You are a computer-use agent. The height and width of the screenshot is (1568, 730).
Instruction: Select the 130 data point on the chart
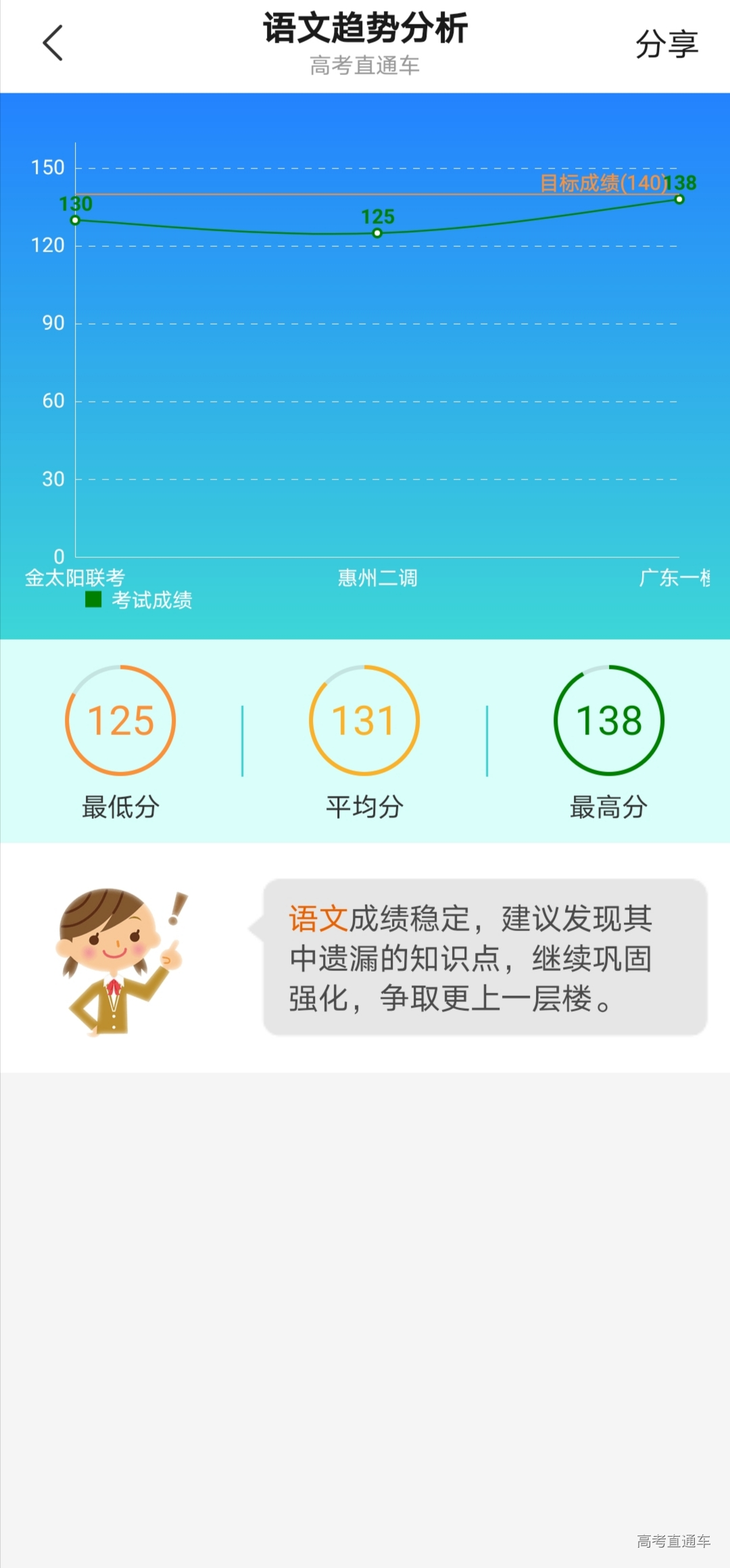pos(74,219)
